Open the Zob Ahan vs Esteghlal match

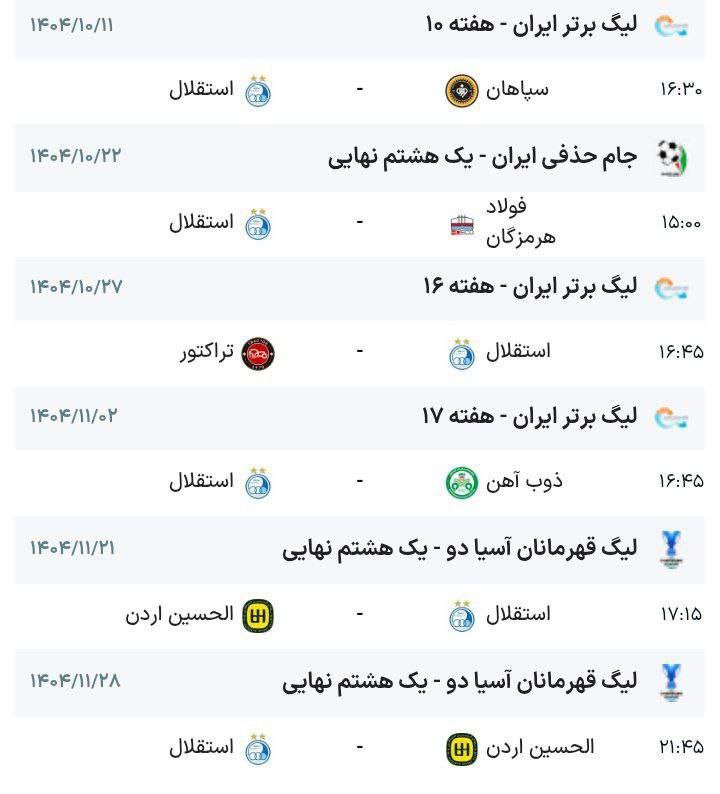click(x=360, y=482)
